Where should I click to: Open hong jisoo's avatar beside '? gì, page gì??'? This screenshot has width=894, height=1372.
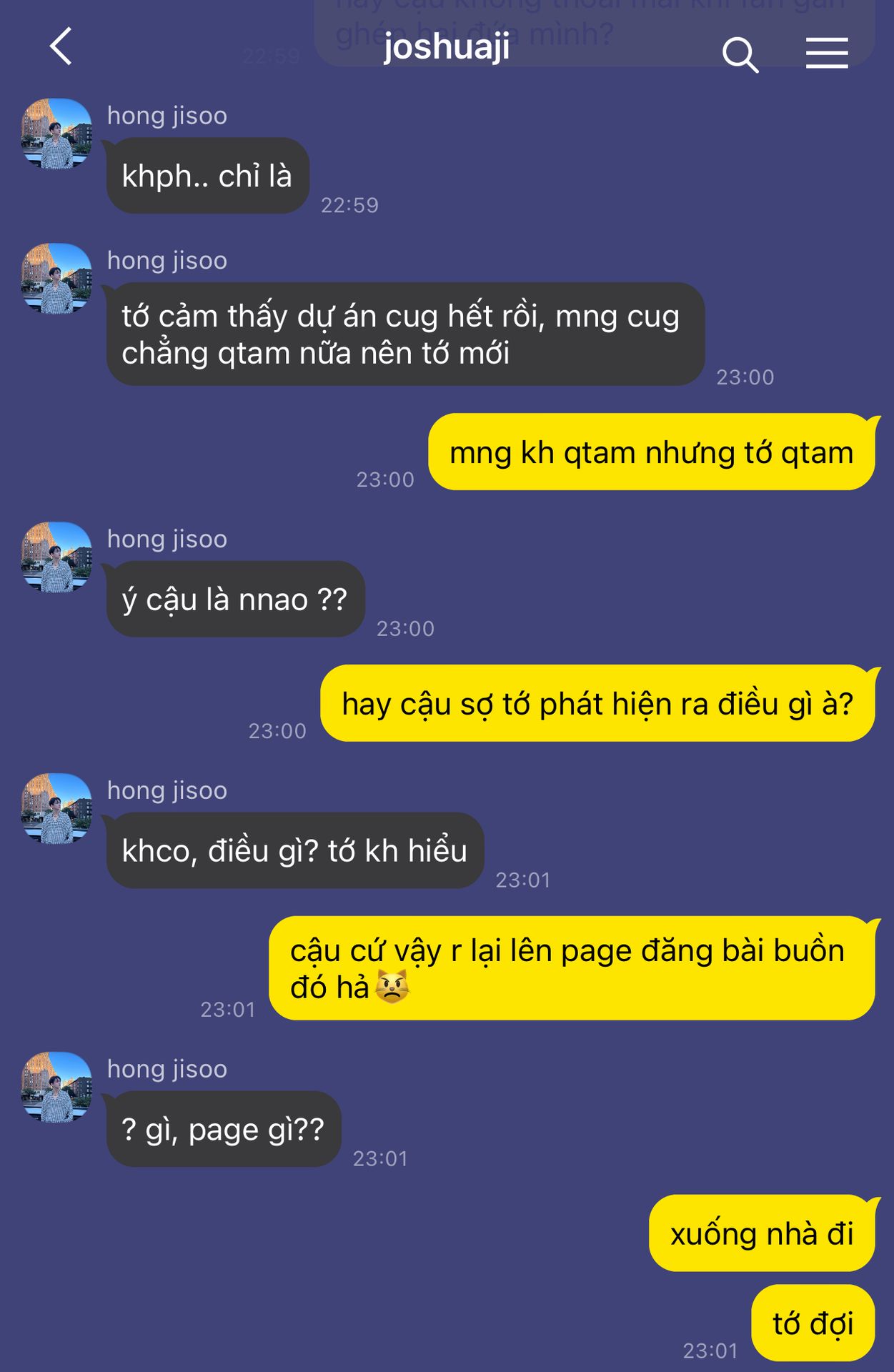[56, 1088]
